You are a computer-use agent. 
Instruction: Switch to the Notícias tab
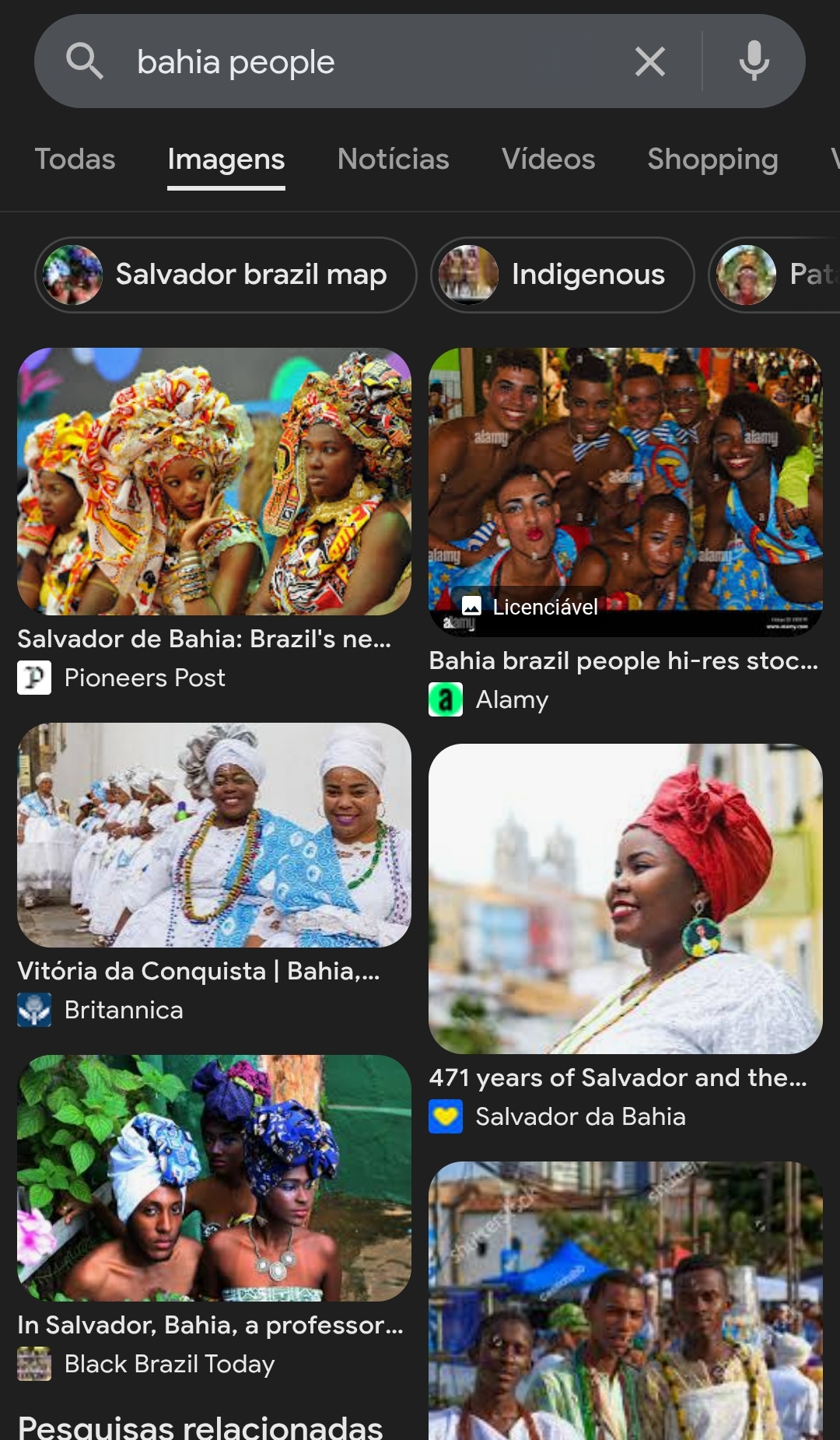393,159
